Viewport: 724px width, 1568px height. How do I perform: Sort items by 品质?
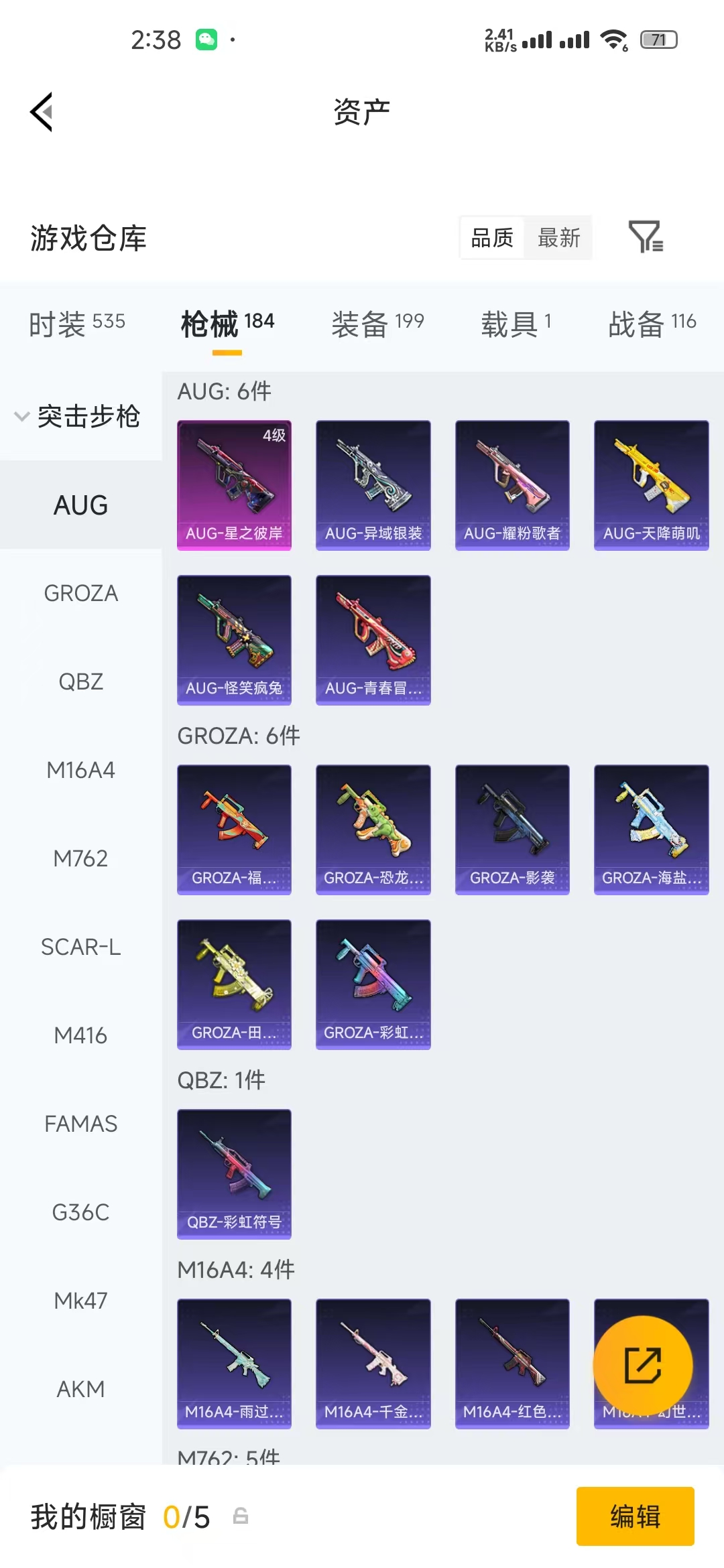pyautogui.click(x=492, y=238)
